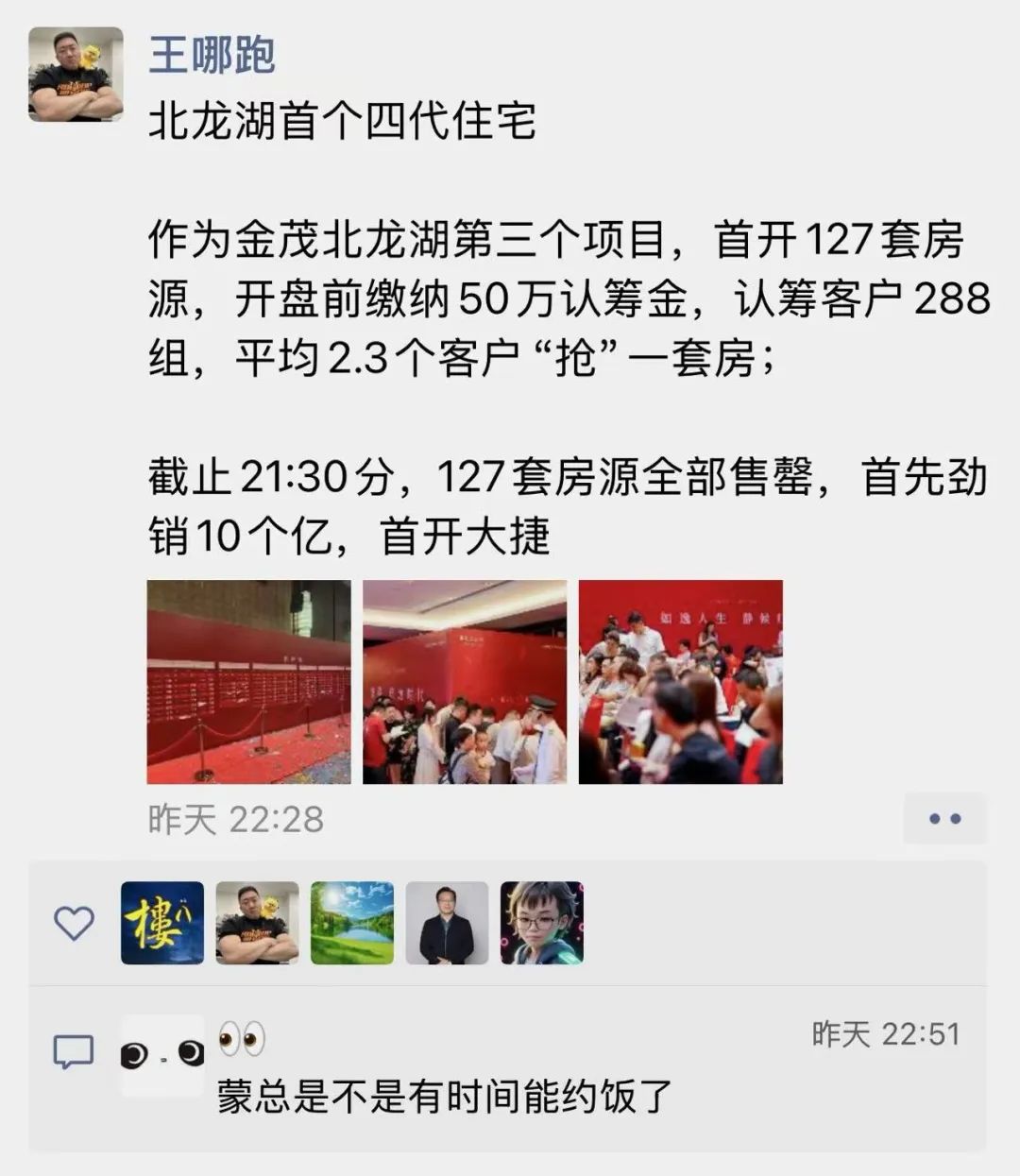
Task: Open the second photo with the uniformed staff
Action: click(465, 681)
